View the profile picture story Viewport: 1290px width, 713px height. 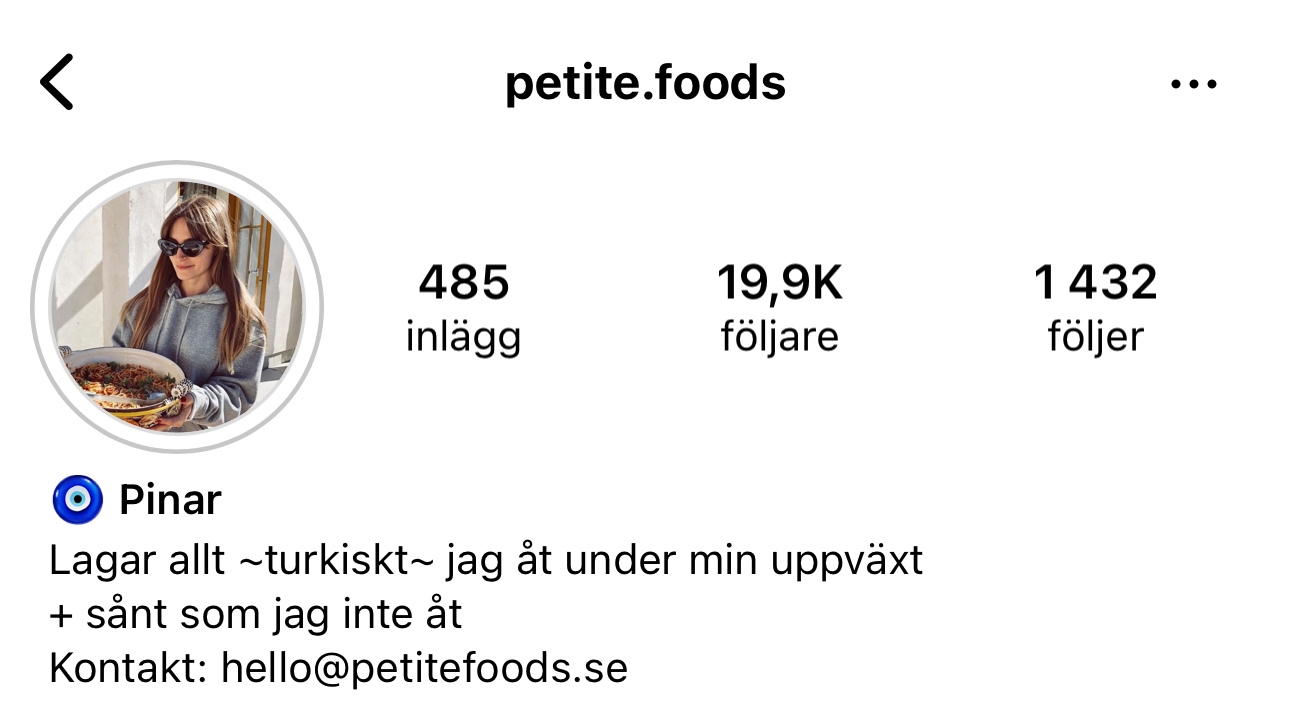(x=177, y=307)
